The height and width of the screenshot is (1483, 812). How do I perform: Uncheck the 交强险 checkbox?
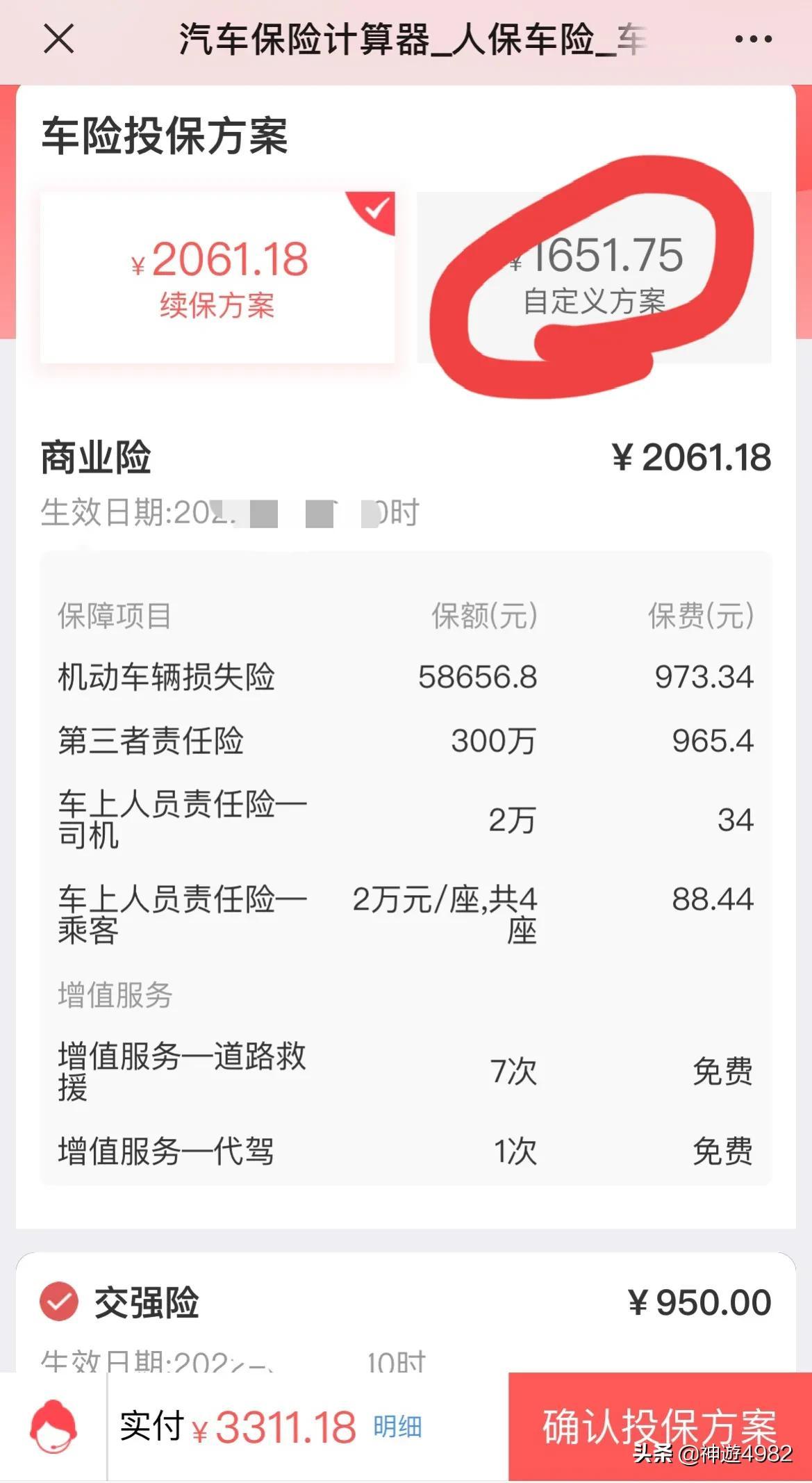pos(59,1302)
